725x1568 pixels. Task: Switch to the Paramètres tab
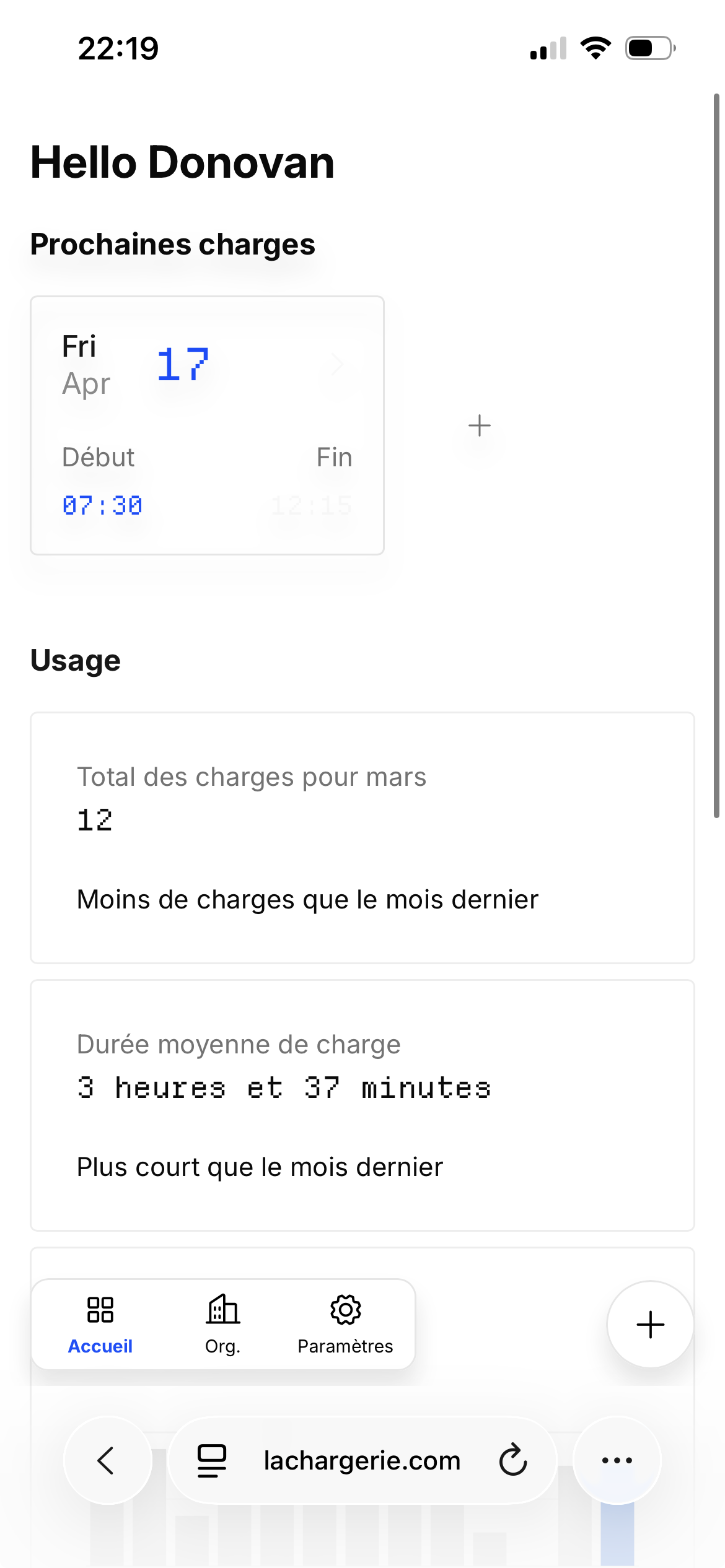point(345,1345)
